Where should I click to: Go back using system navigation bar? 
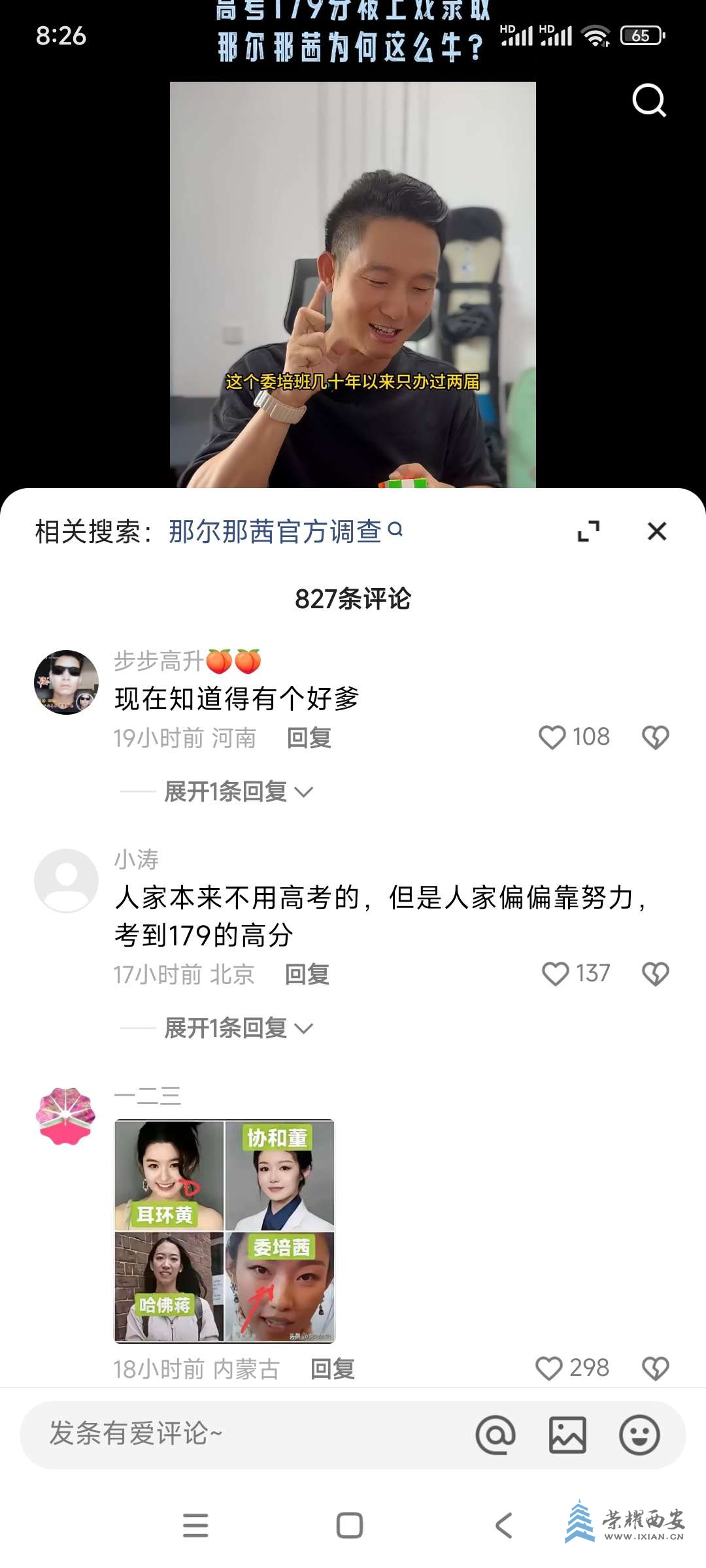point(503,1526)
